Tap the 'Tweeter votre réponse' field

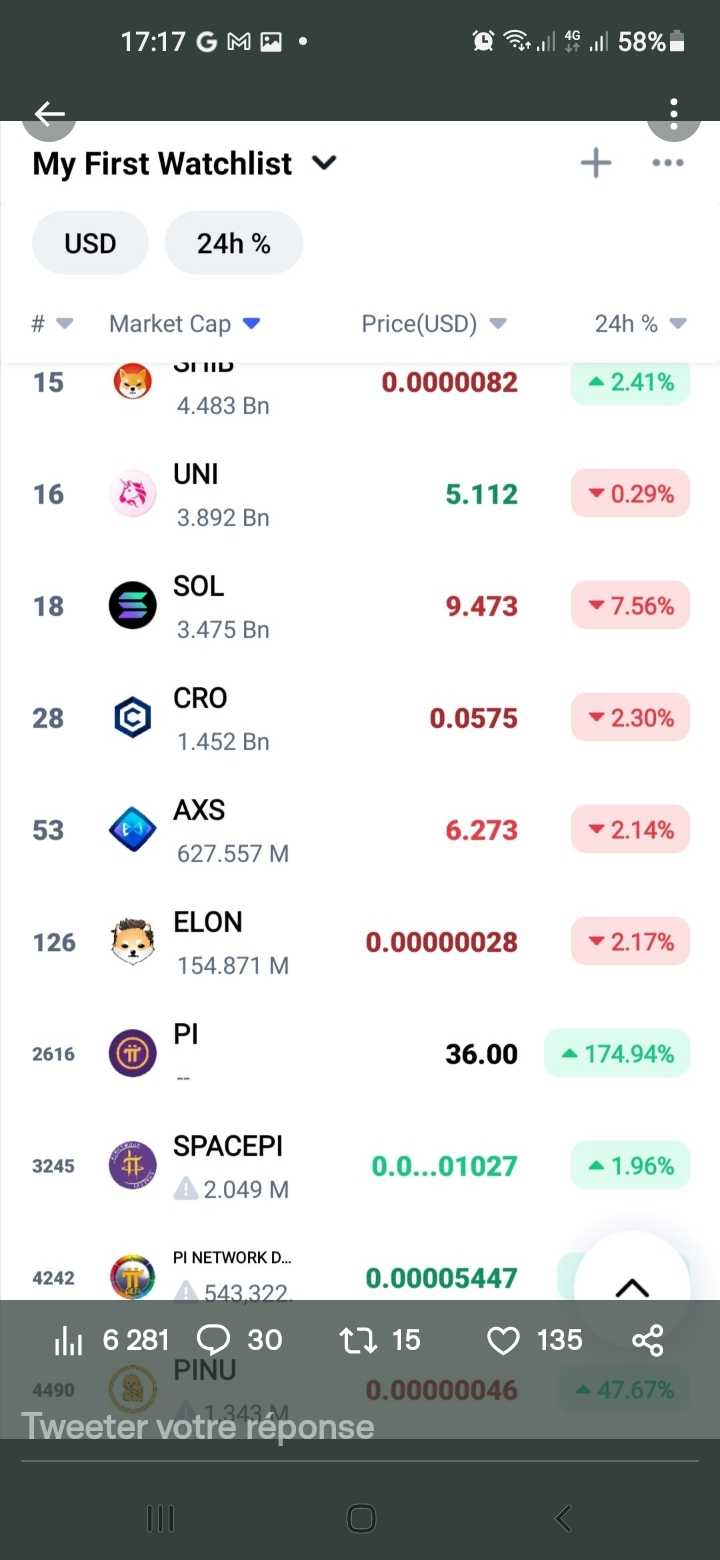coord(198,1426)
